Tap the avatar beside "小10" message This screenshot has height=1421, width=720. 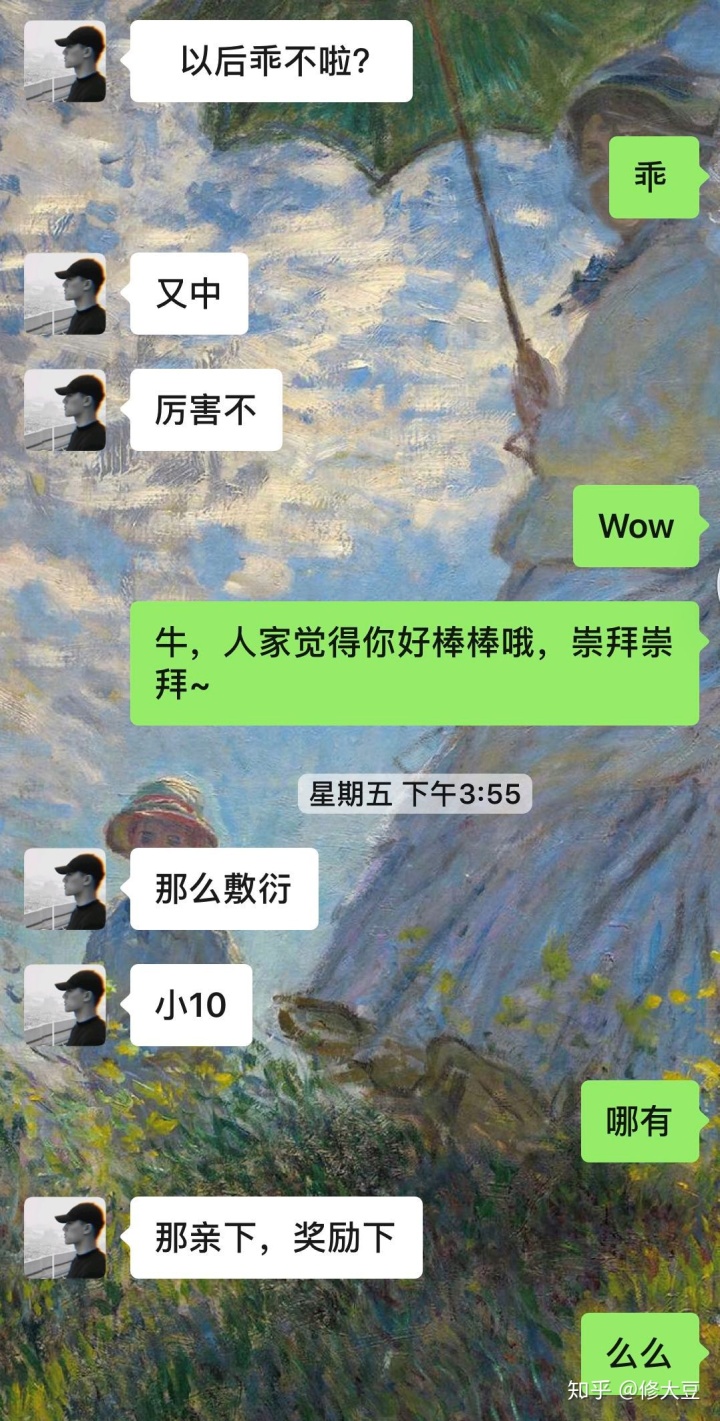65,1005
